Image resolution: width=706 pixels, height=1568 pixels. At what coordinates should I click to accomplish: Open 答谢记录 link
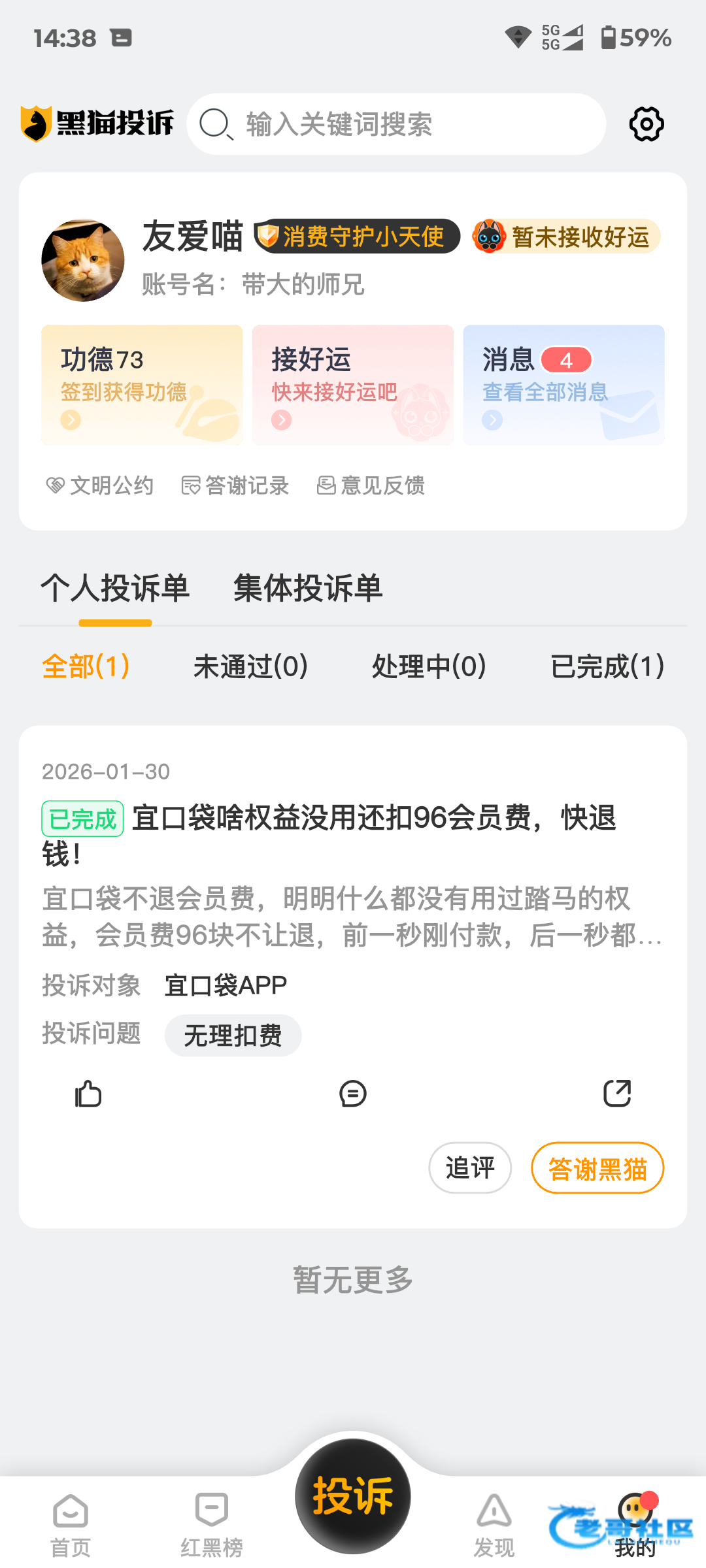[235, 485]
